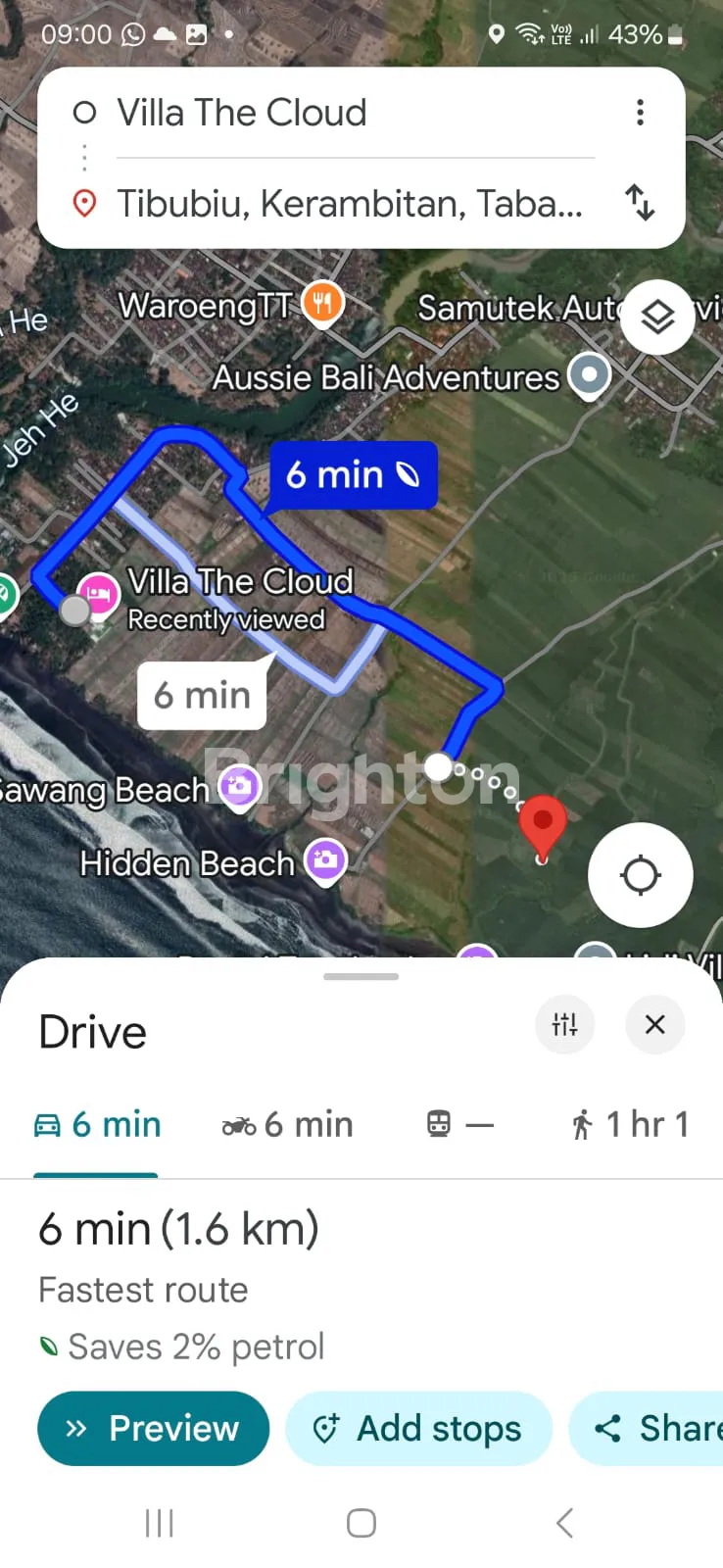Close the Drive directions panel
This screenshot has width=723, height=1568.
click(x=654, y=1025)
